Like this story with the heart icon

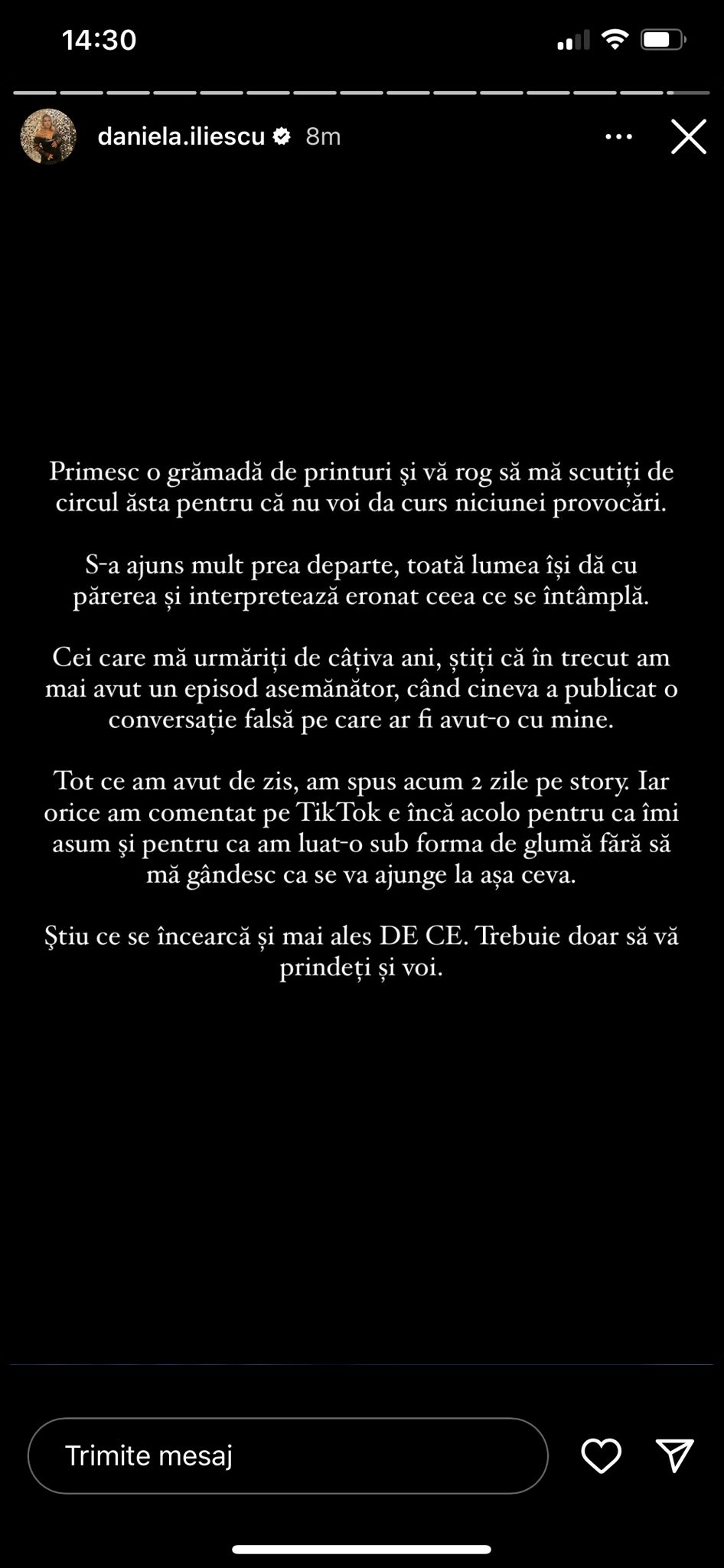point(601,1455)
